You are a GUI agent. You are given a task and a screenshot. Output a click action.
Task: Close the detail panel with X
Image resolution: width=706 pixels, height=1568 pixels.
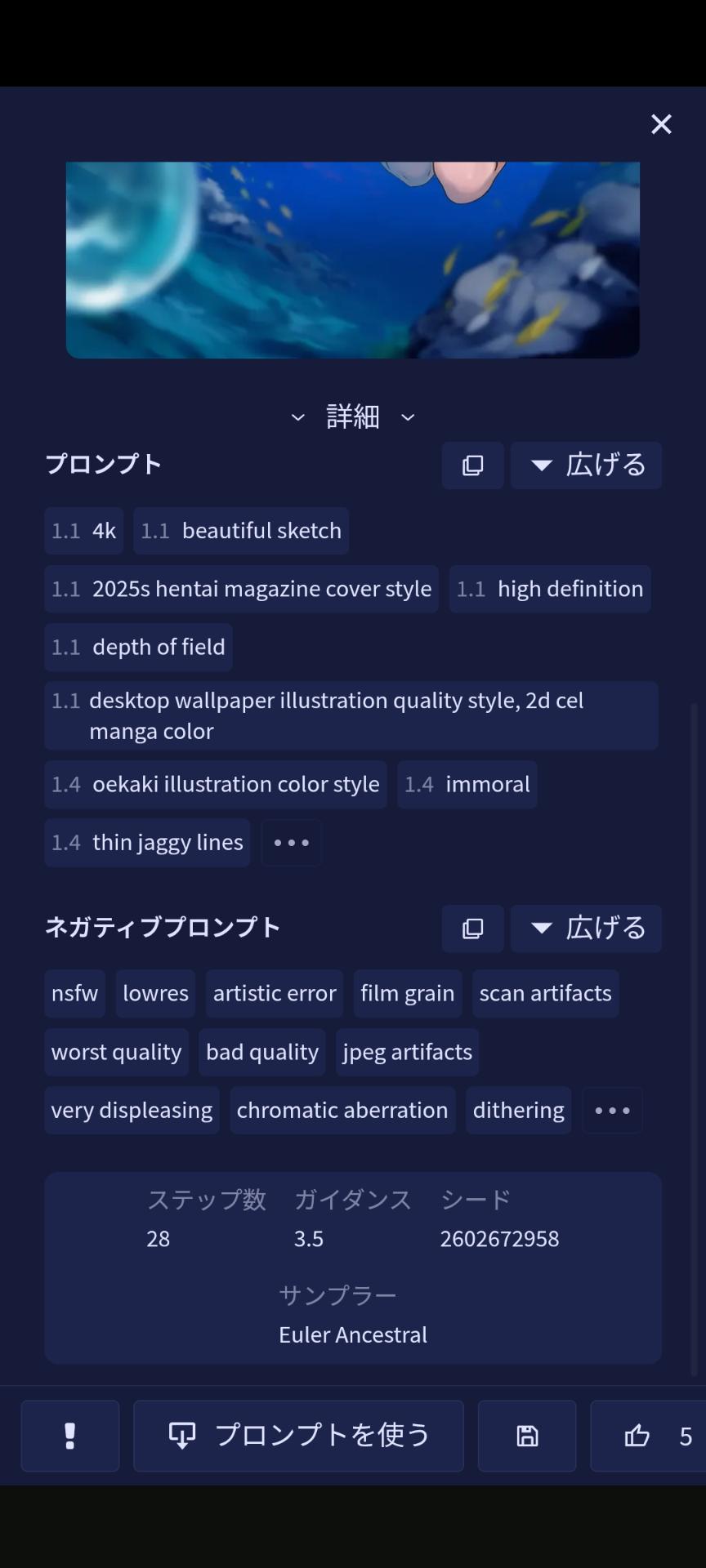tap(661, 124)
